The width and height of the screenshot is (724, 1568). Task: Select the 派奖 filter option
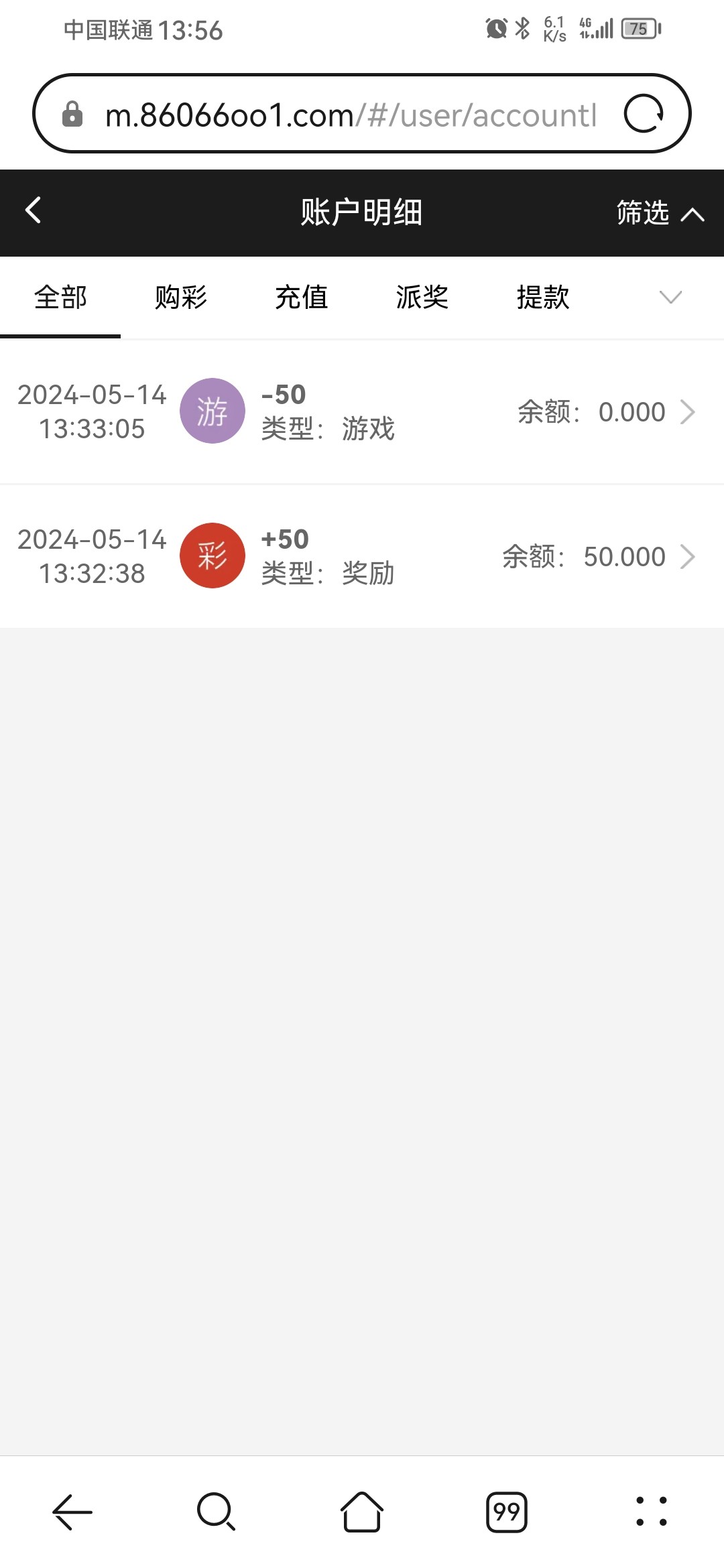[x=422, y=297]
